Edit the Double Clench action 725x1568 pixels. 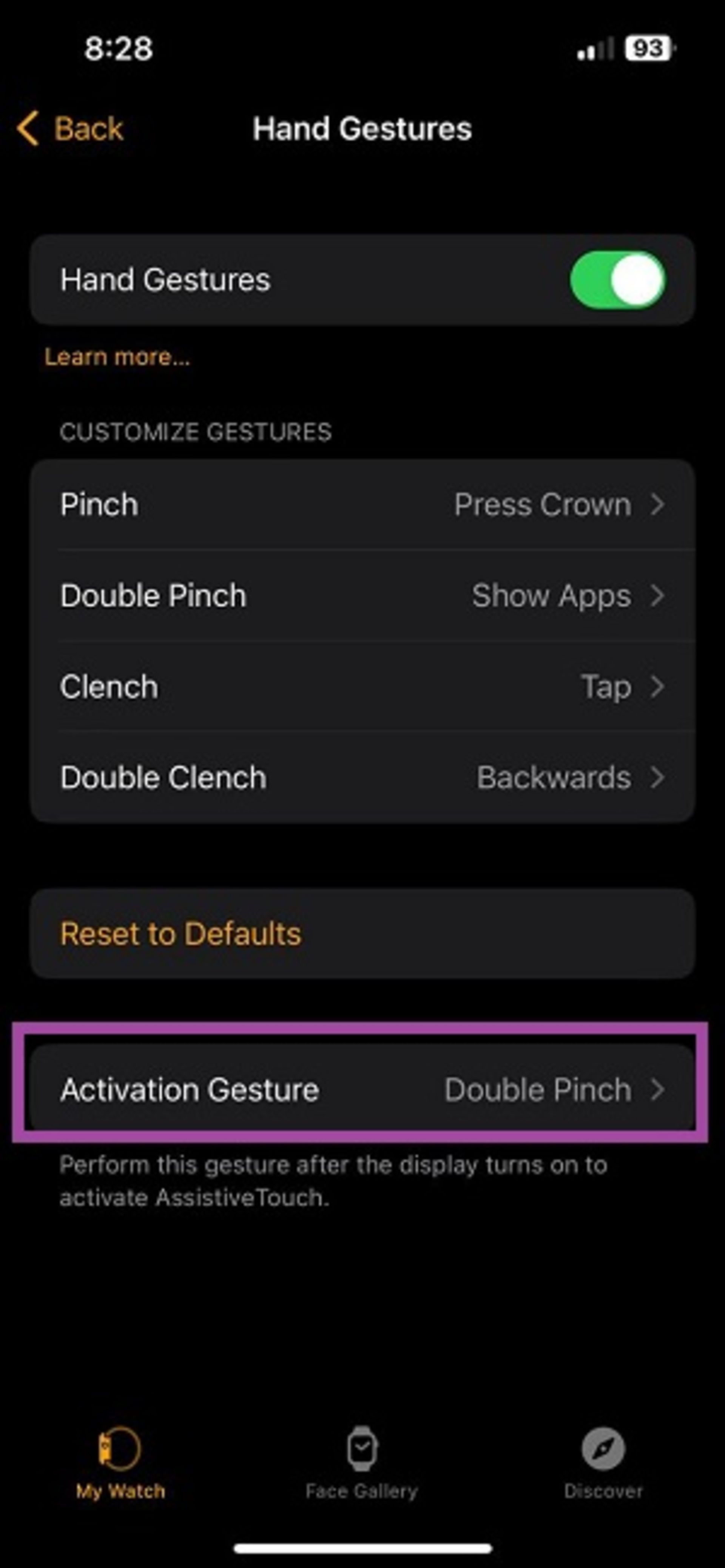[362, 777]
